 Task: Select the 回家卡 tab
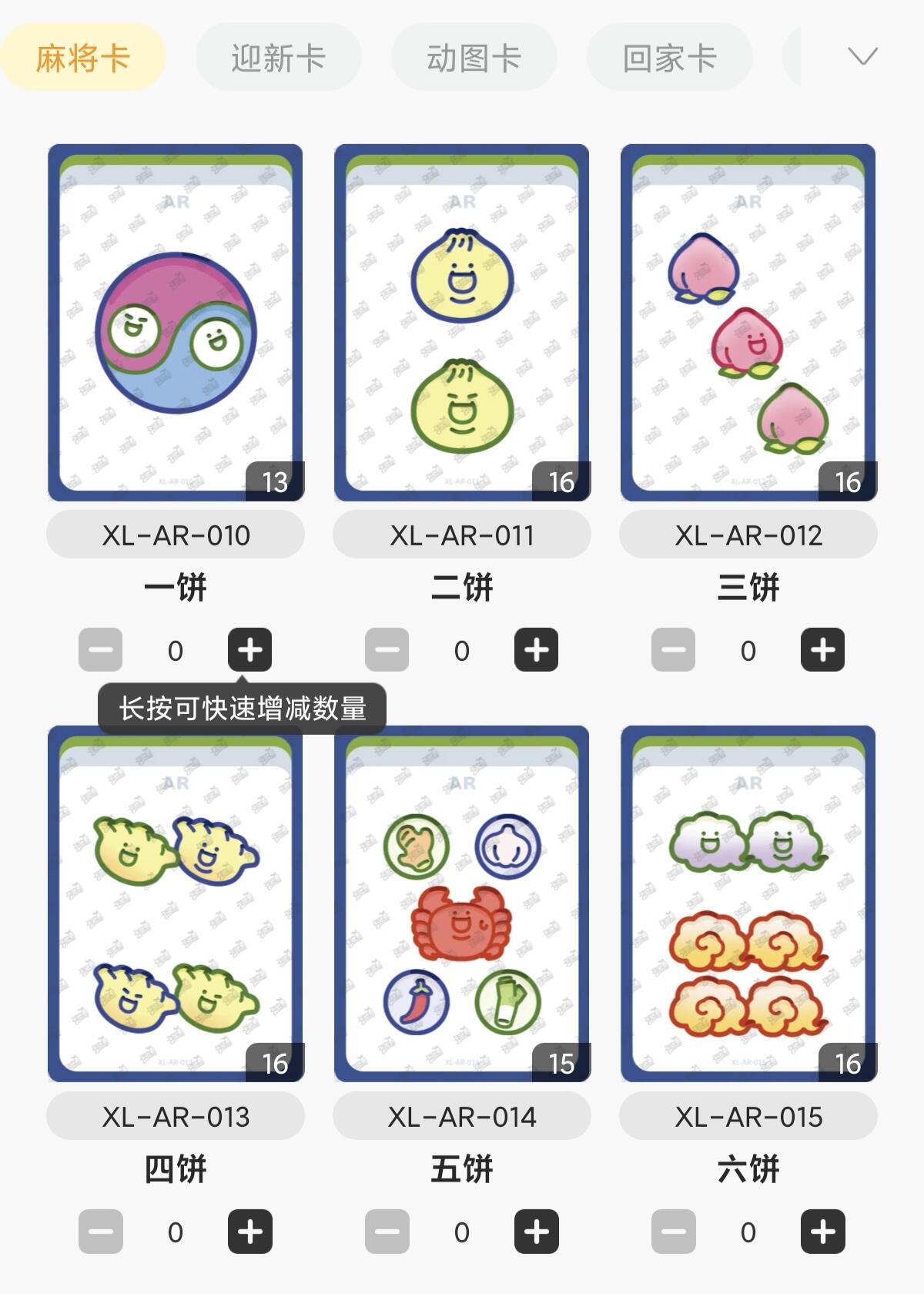[x=669, y=58]
